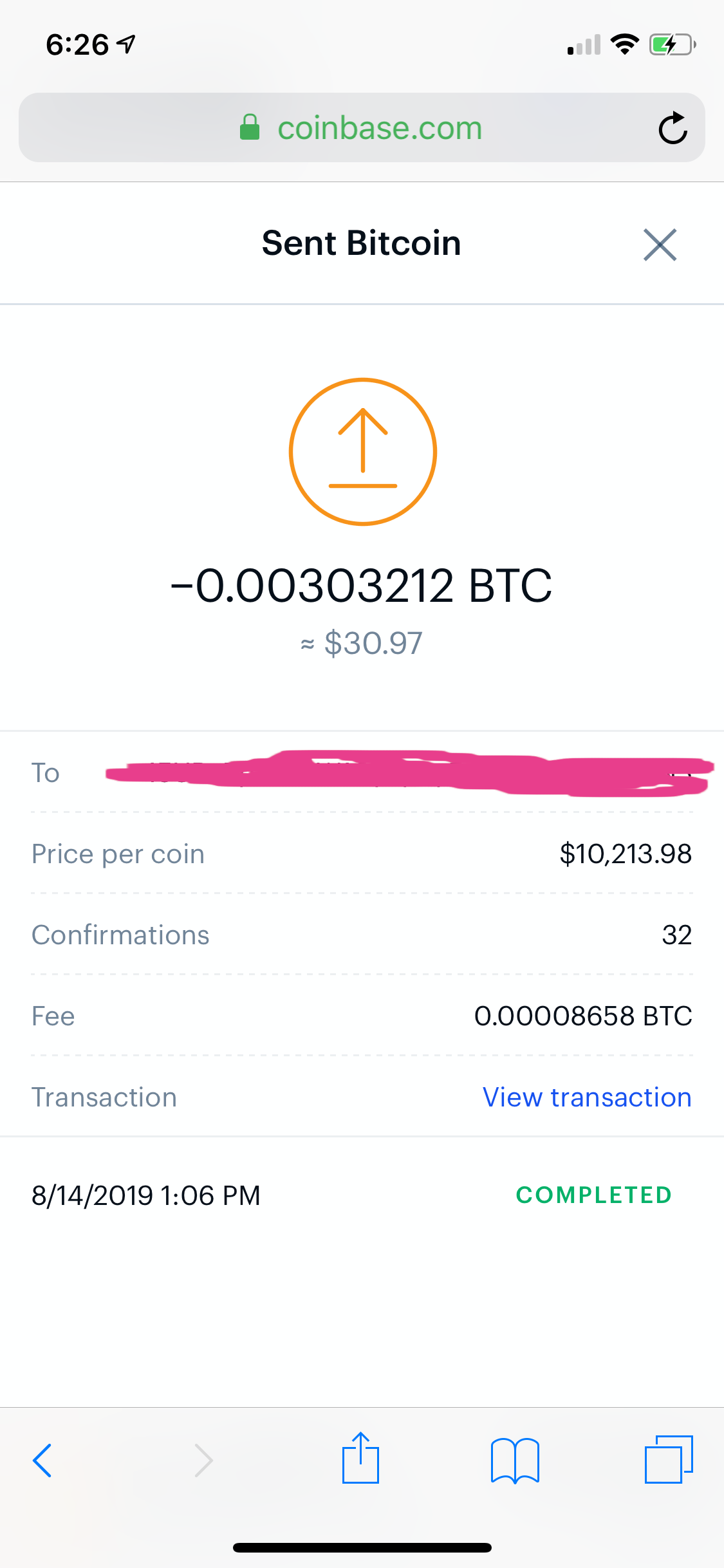Close the Sent Bitcoin dialog

point(660,245)
